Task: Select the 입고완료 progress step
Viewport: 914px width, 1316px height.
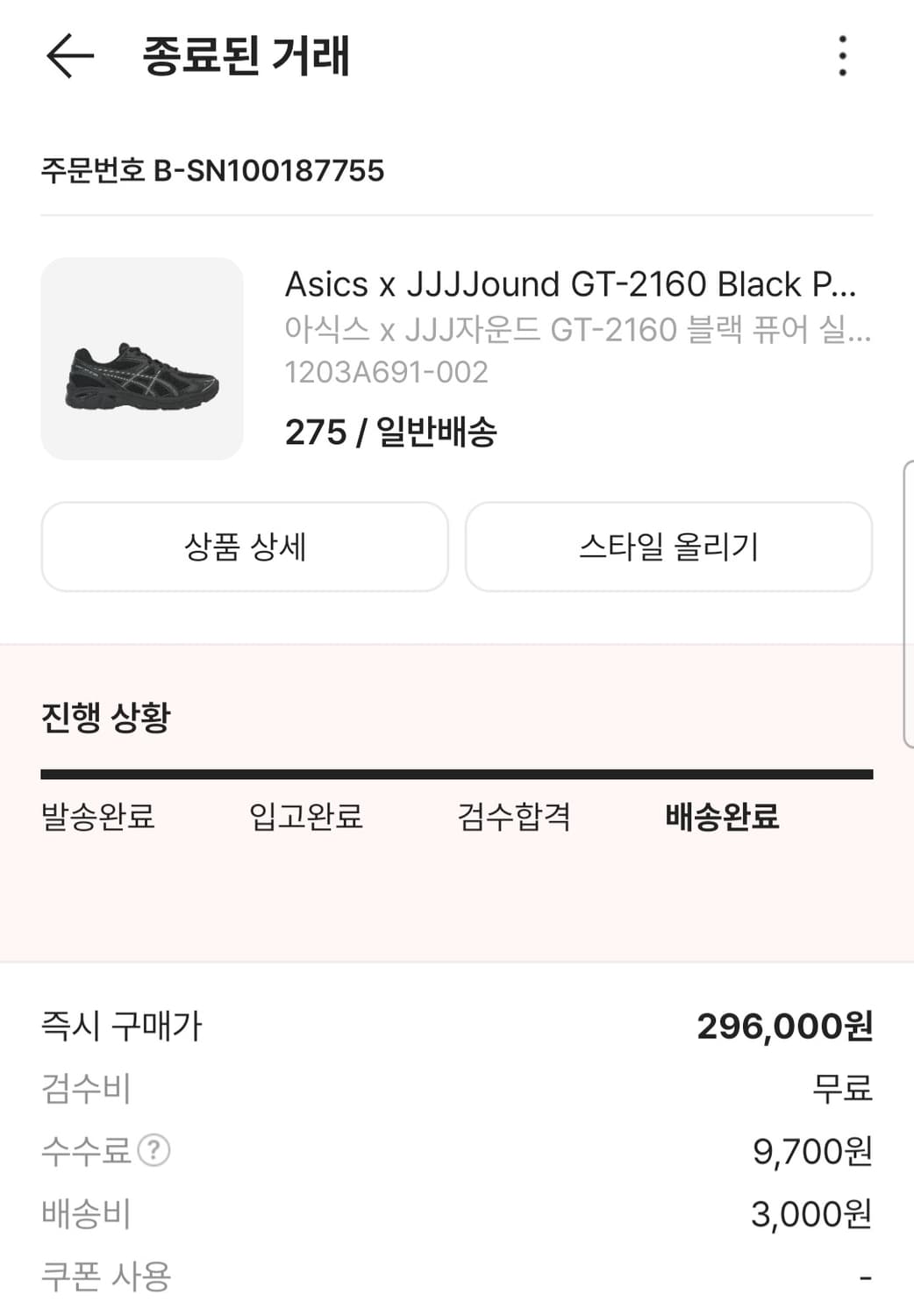Action: [x=305, y=817]
